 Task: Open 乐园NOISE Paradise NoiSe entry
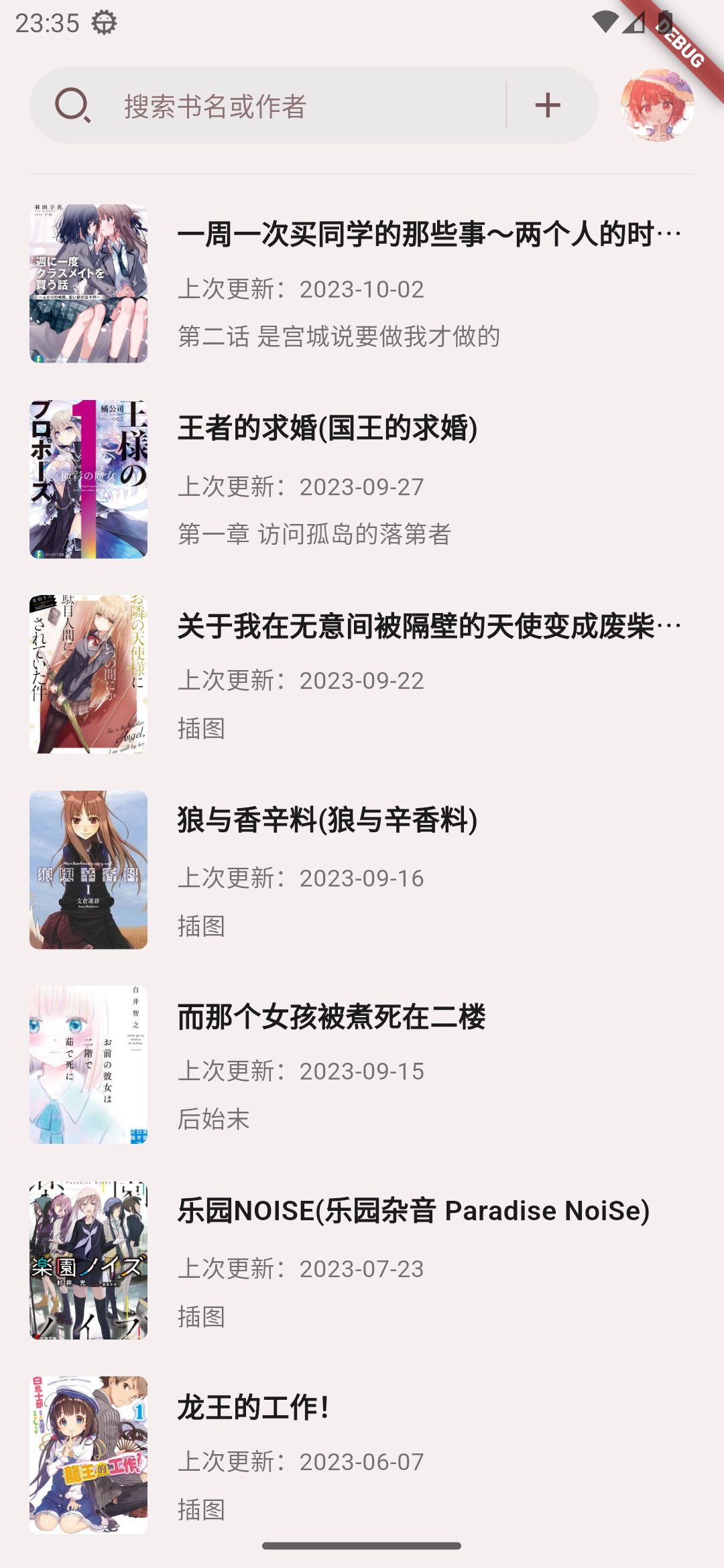pyautogui.click(x=362, y=1260)
